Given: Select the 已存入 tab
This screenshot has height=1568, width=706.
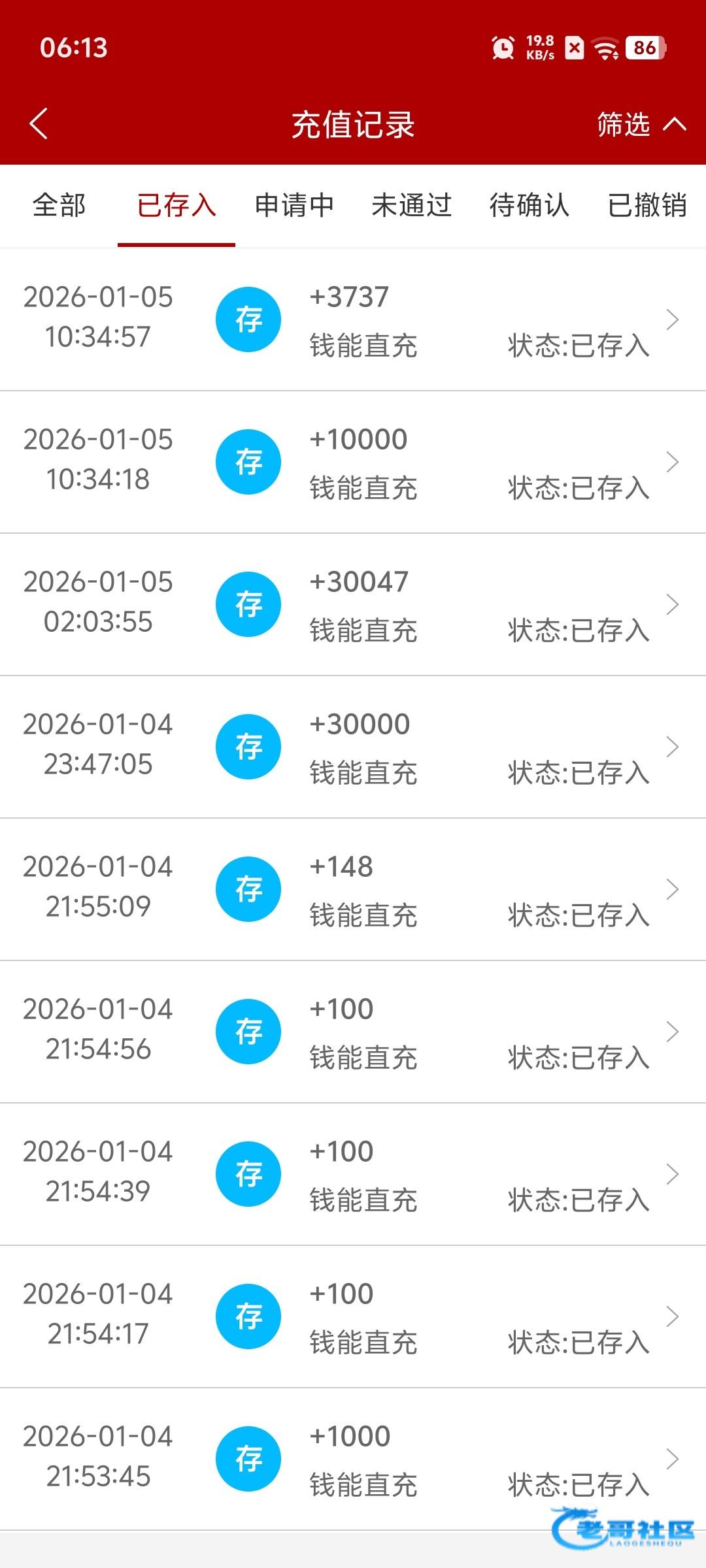Looking at the screenshot, I should [x=176, y=205].
